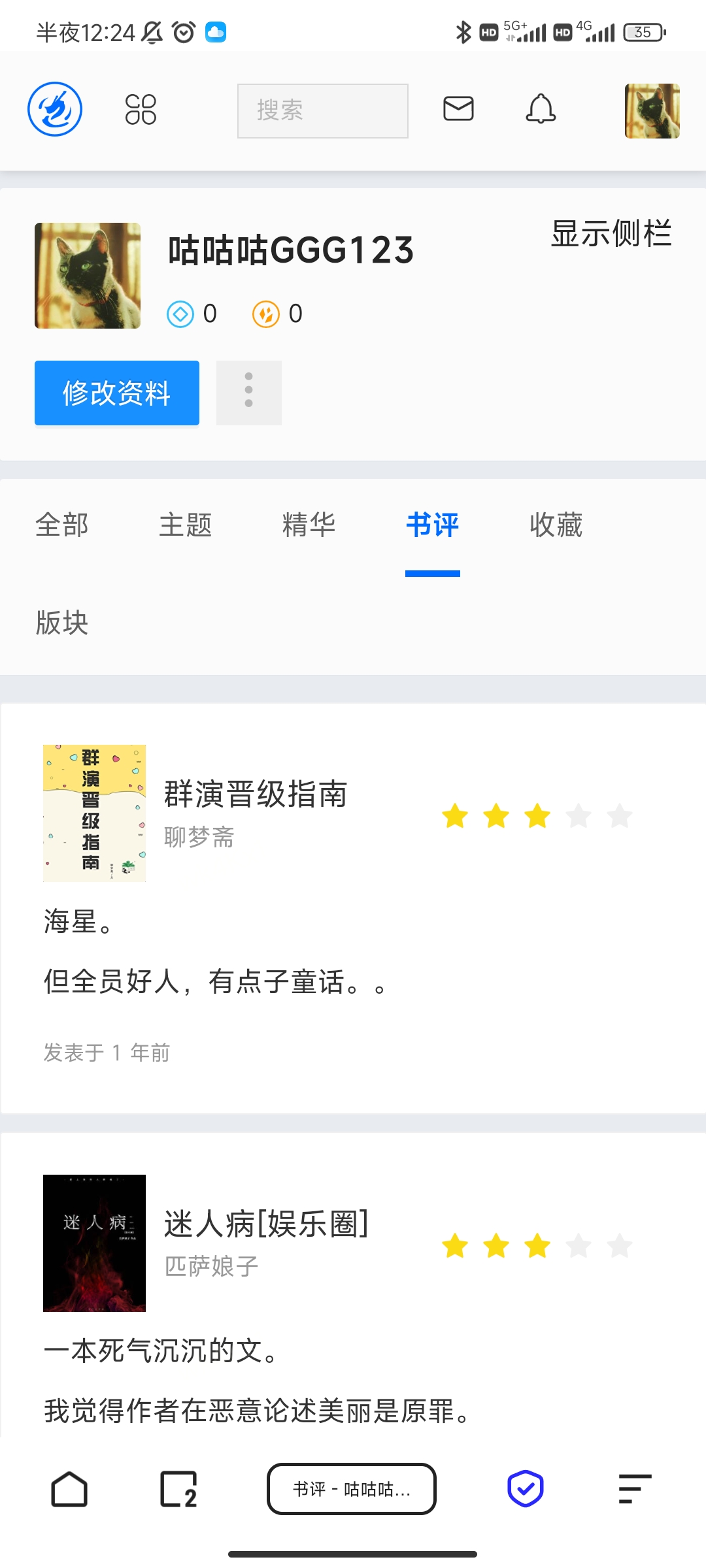Open the browser menu icon
This screenshot has height=1568, width=706.
tap(635, 1489)
